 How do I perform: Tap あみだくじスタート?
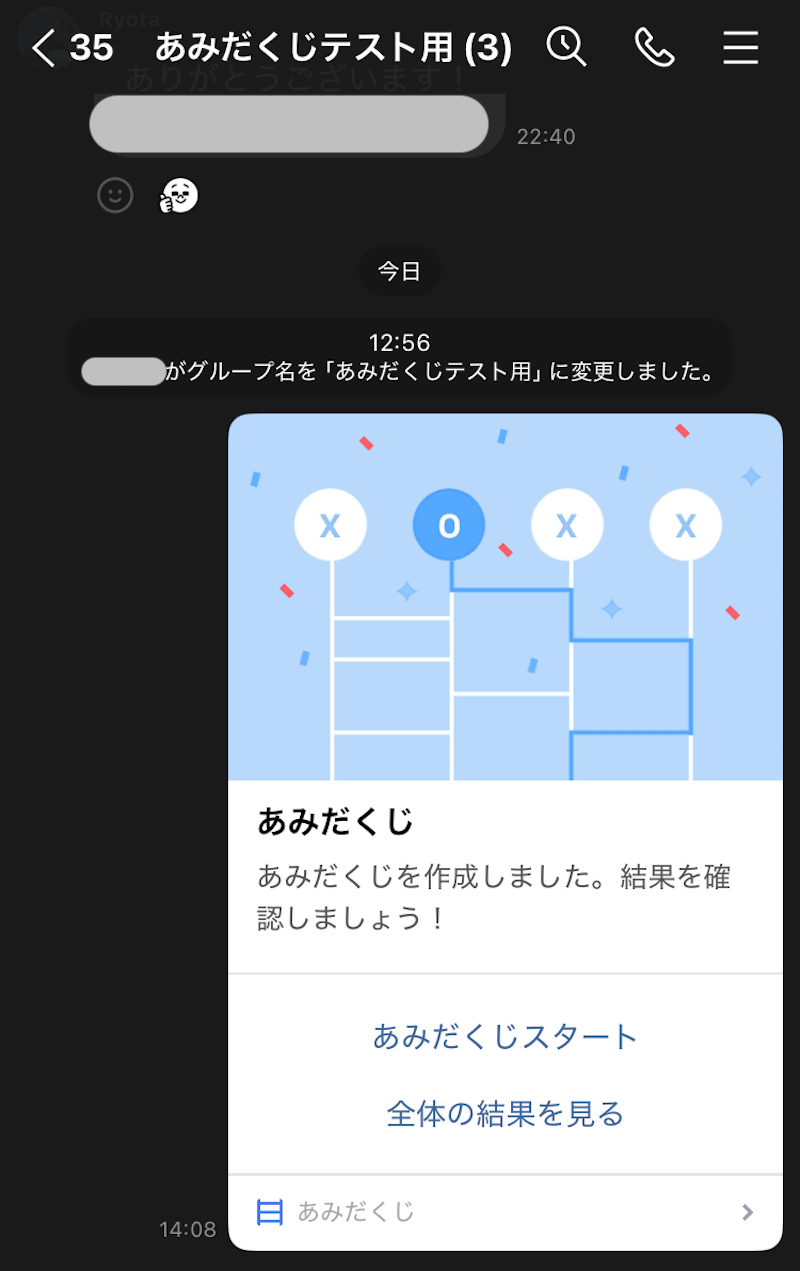click(505, 1036)
